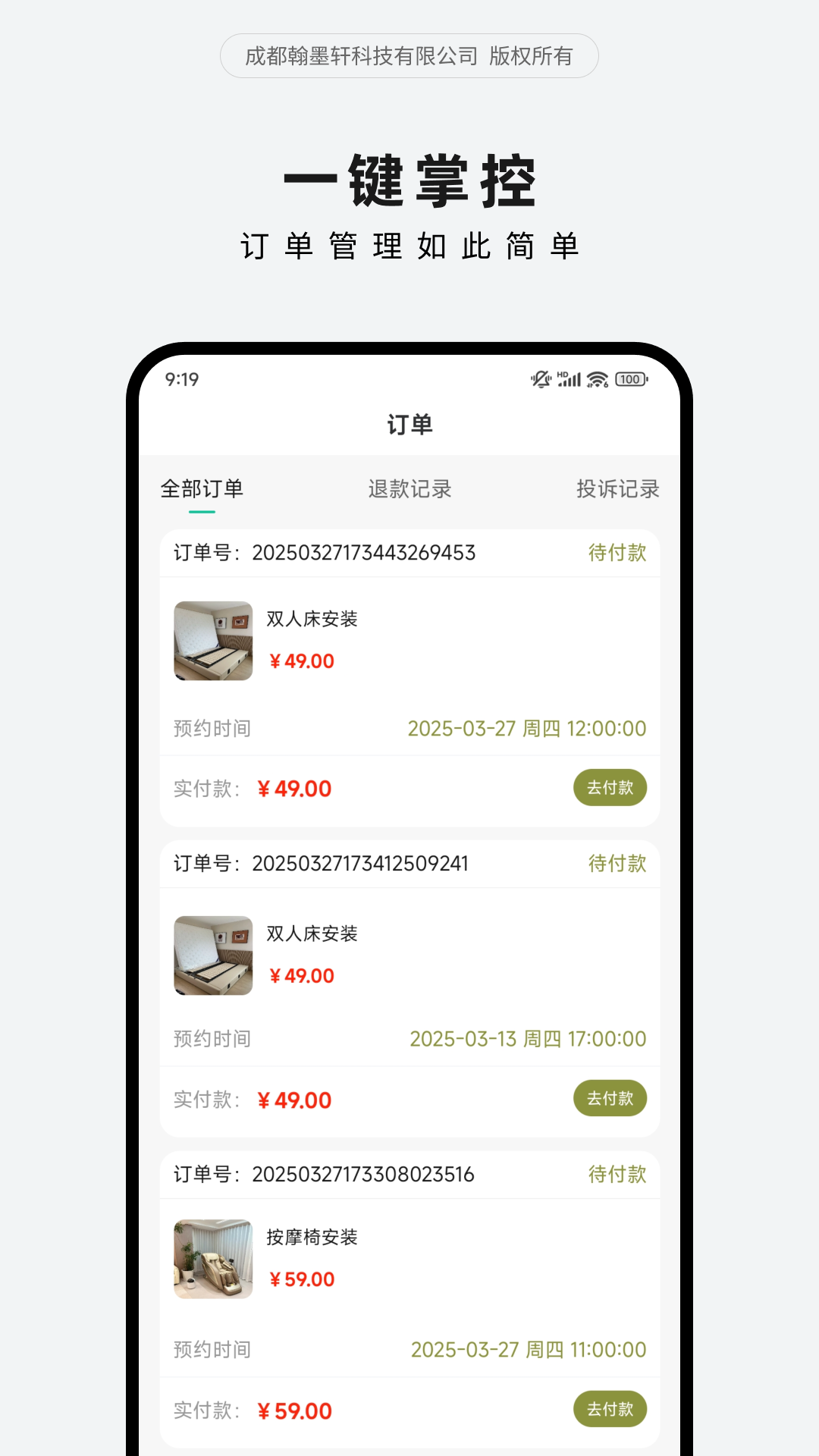Open the 投诉记录 tab

click(618, 489)
